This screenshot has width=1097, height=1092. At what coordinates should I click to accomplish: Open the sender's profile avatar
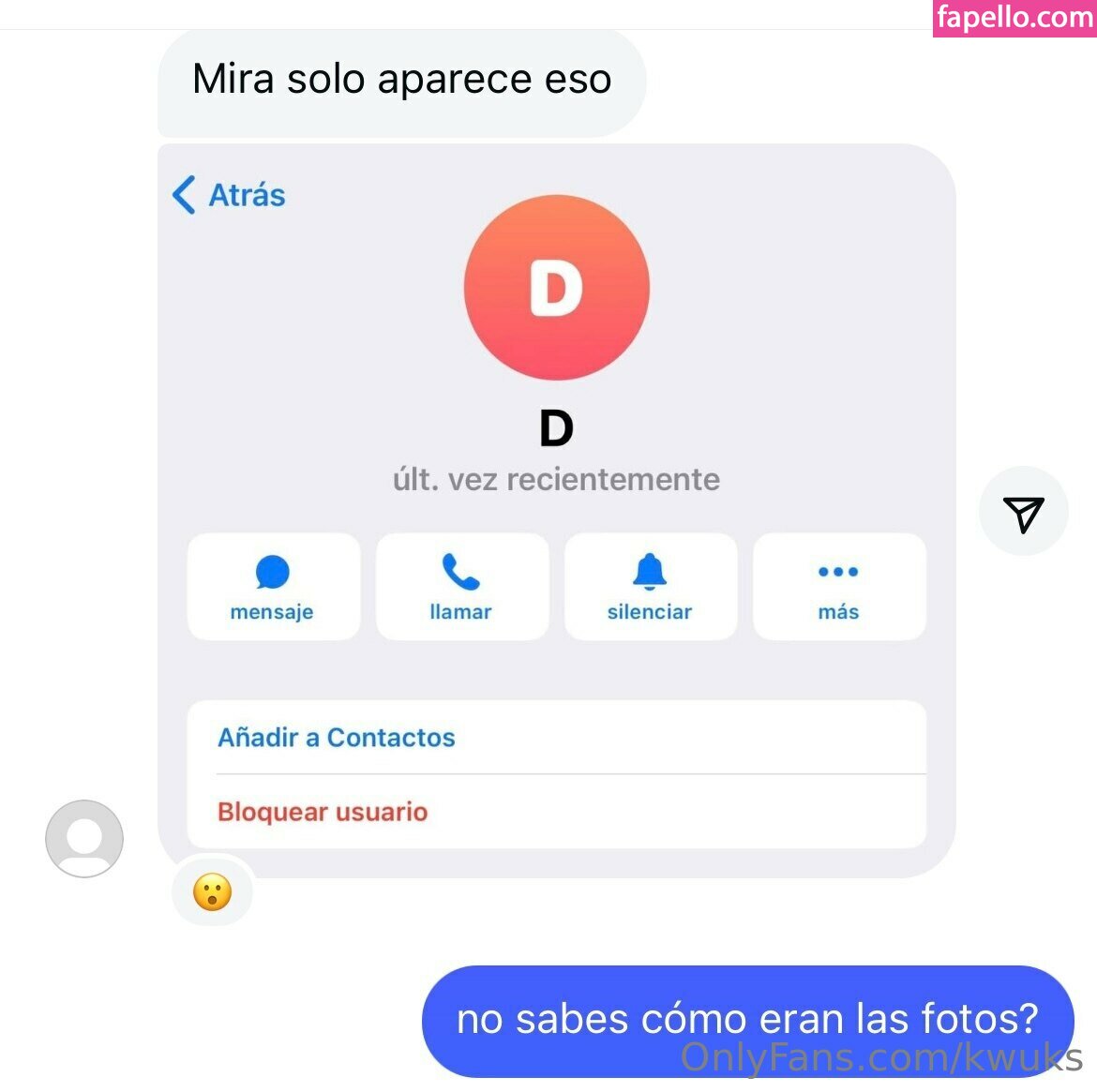(84, 839)
